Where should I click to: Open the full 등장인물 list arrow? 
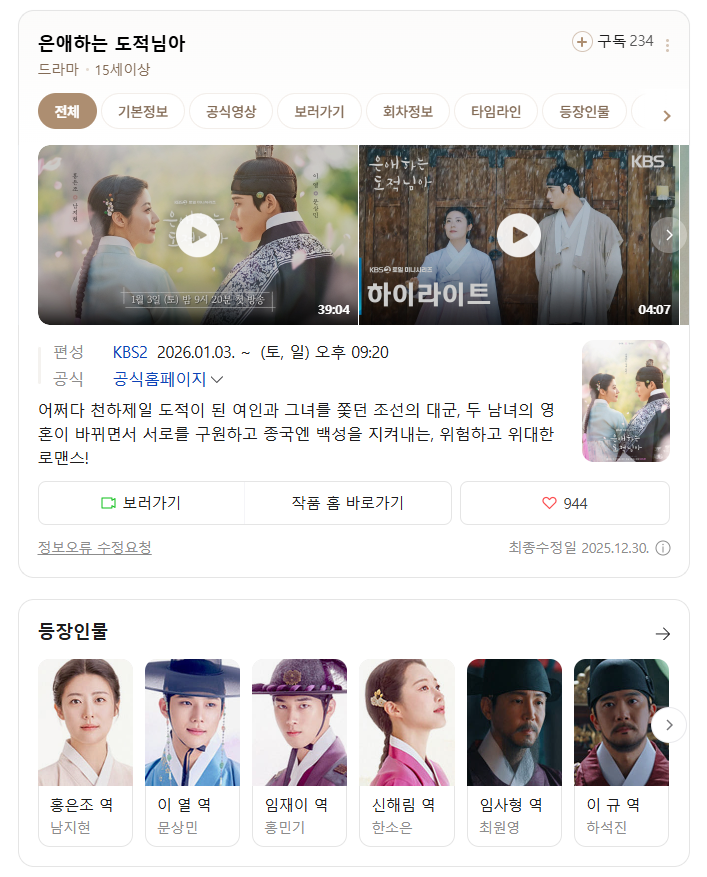click(662, 634)
